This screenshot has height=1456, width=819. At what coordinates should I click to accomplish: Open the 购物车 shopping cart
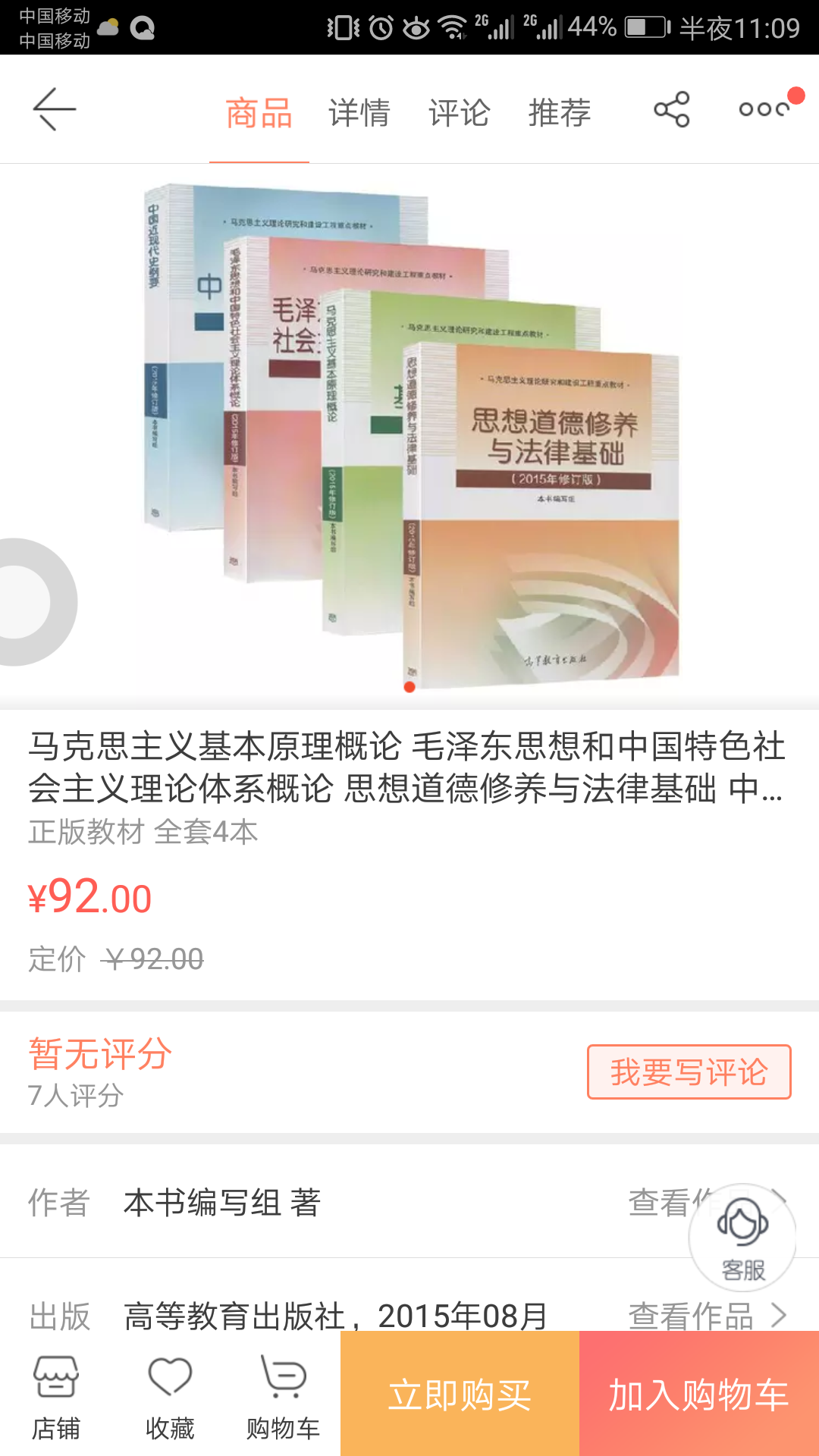[x=283, y=1397]
